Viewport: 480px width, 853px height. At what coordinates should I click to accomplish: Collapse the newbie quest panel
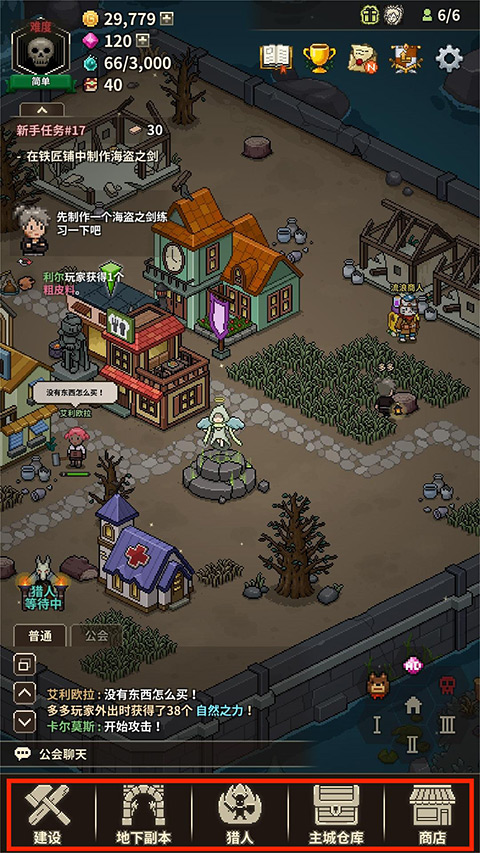(x=42, y=110)
